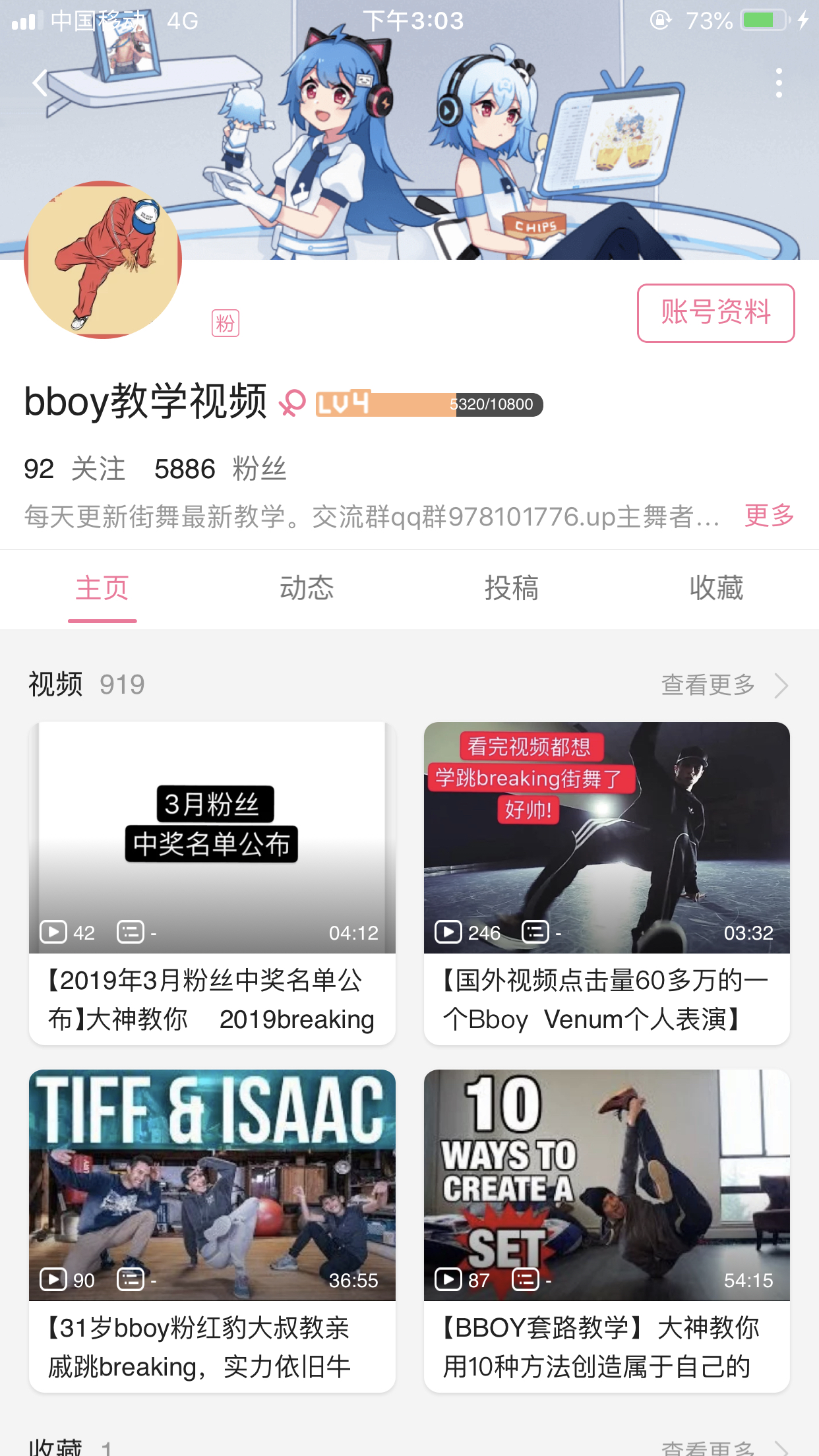
Task: Switch to the 投稿 tab
Action: (512, 588)
